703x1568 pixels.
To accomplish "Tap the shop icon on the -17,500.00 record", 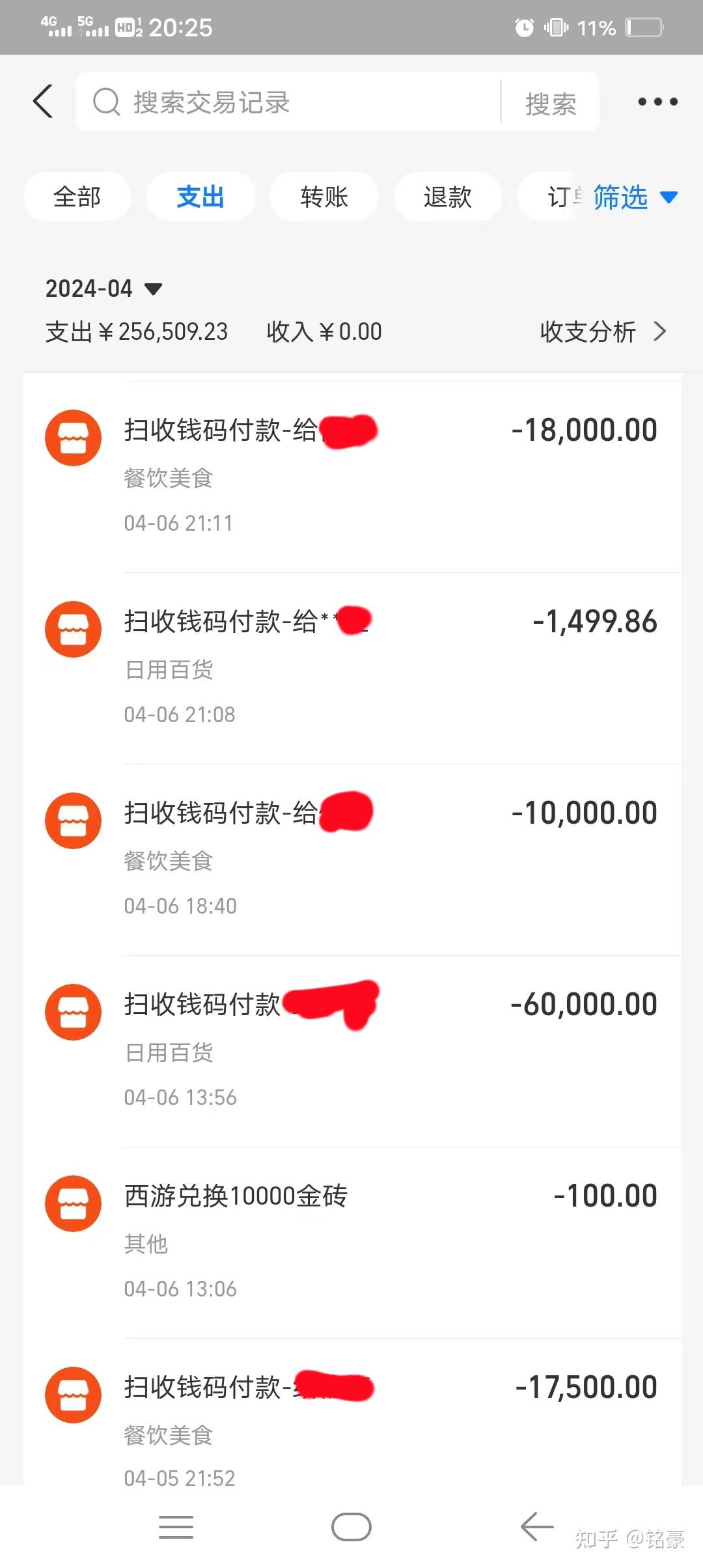I will click(x=72, y=1395).
